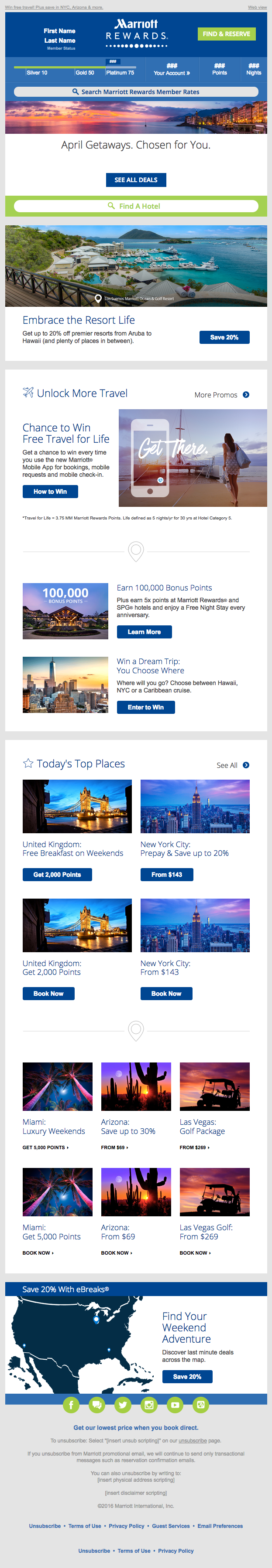The image size is (272, 1568).
Task: Tap See All Deals button
Action: pyautogui.click(x=136, y=180)
